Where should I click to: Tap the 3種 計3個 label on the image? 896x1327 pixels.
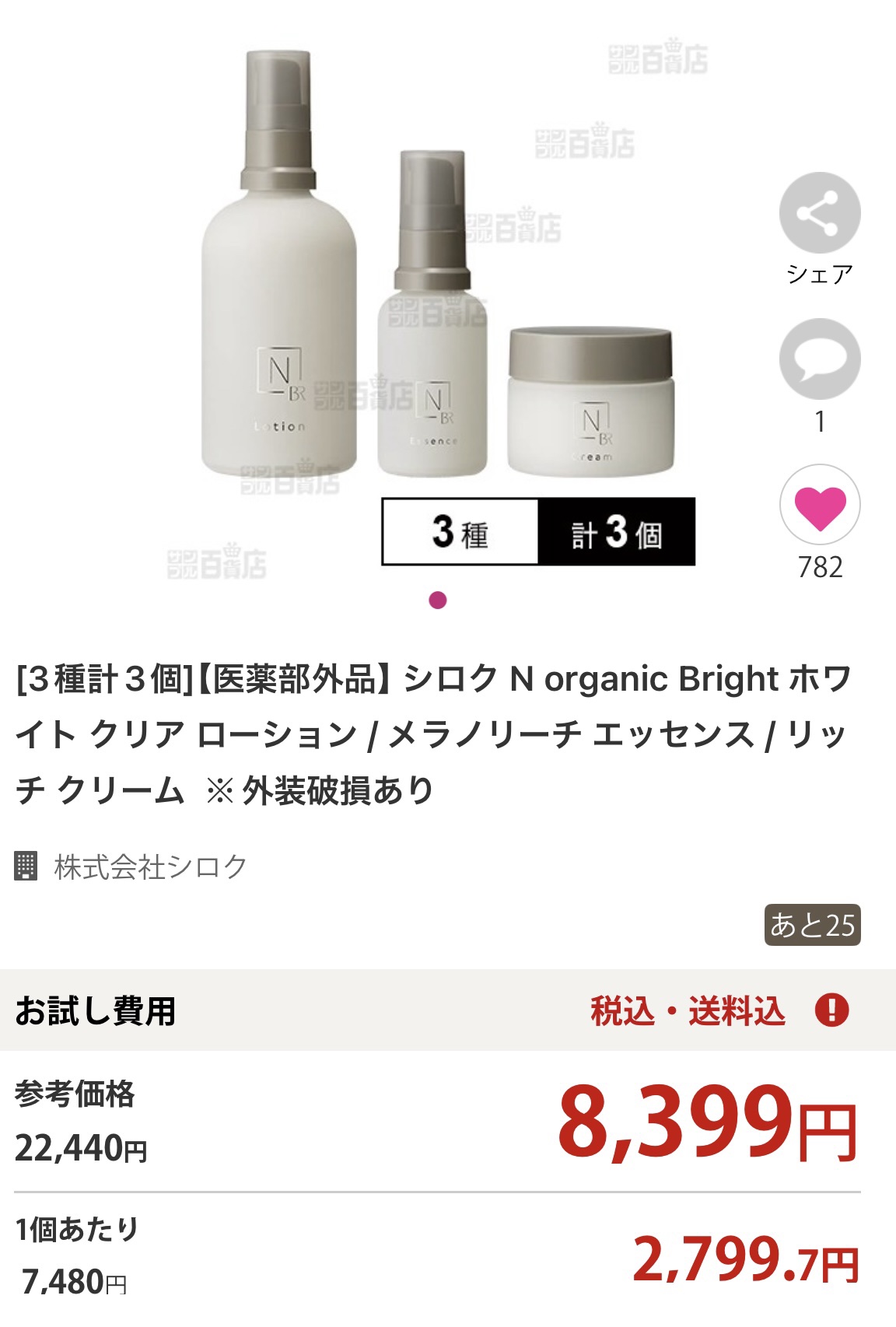click(x=538, y=529)
